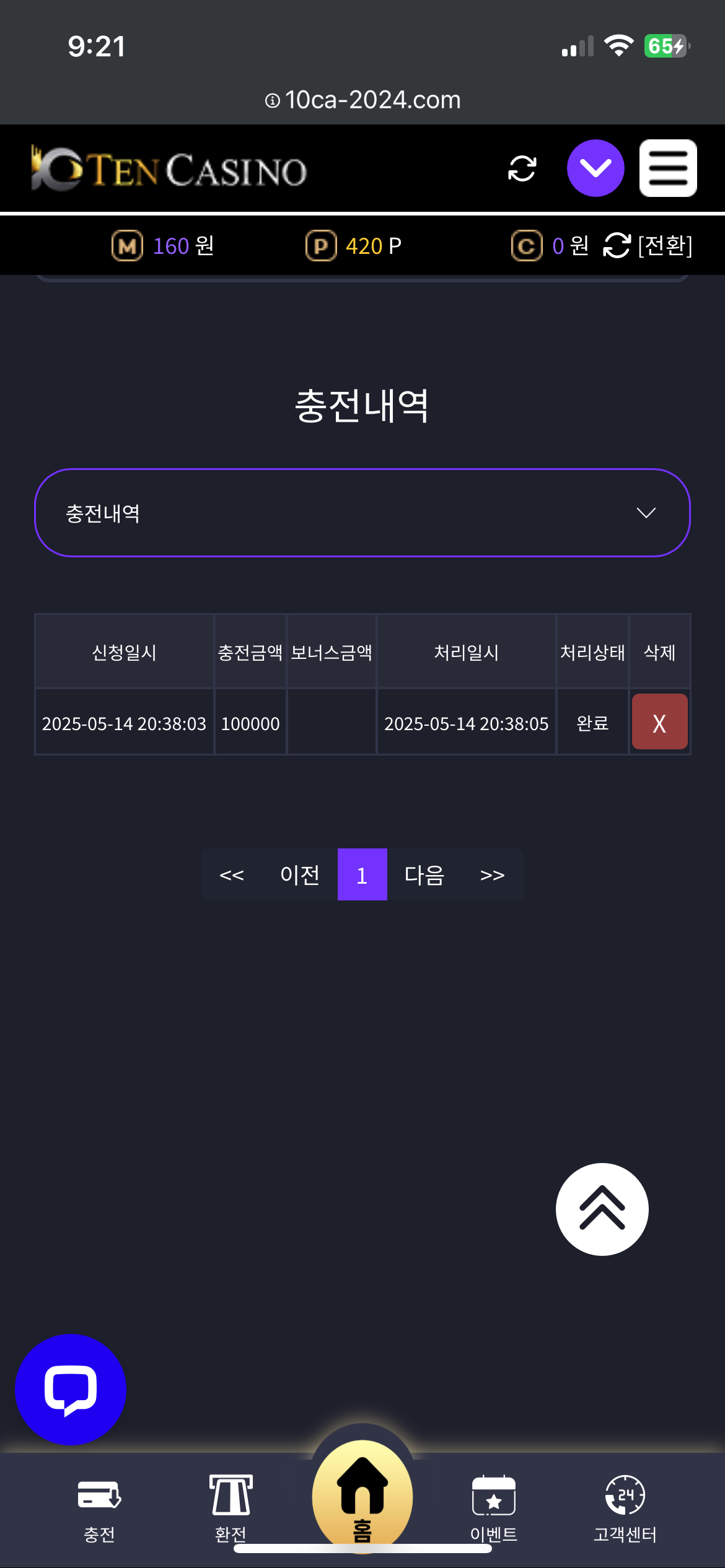Tap the Ten Casino logo
The image size is (725, 1568).
pyautogui.click(x=169, y=168)
